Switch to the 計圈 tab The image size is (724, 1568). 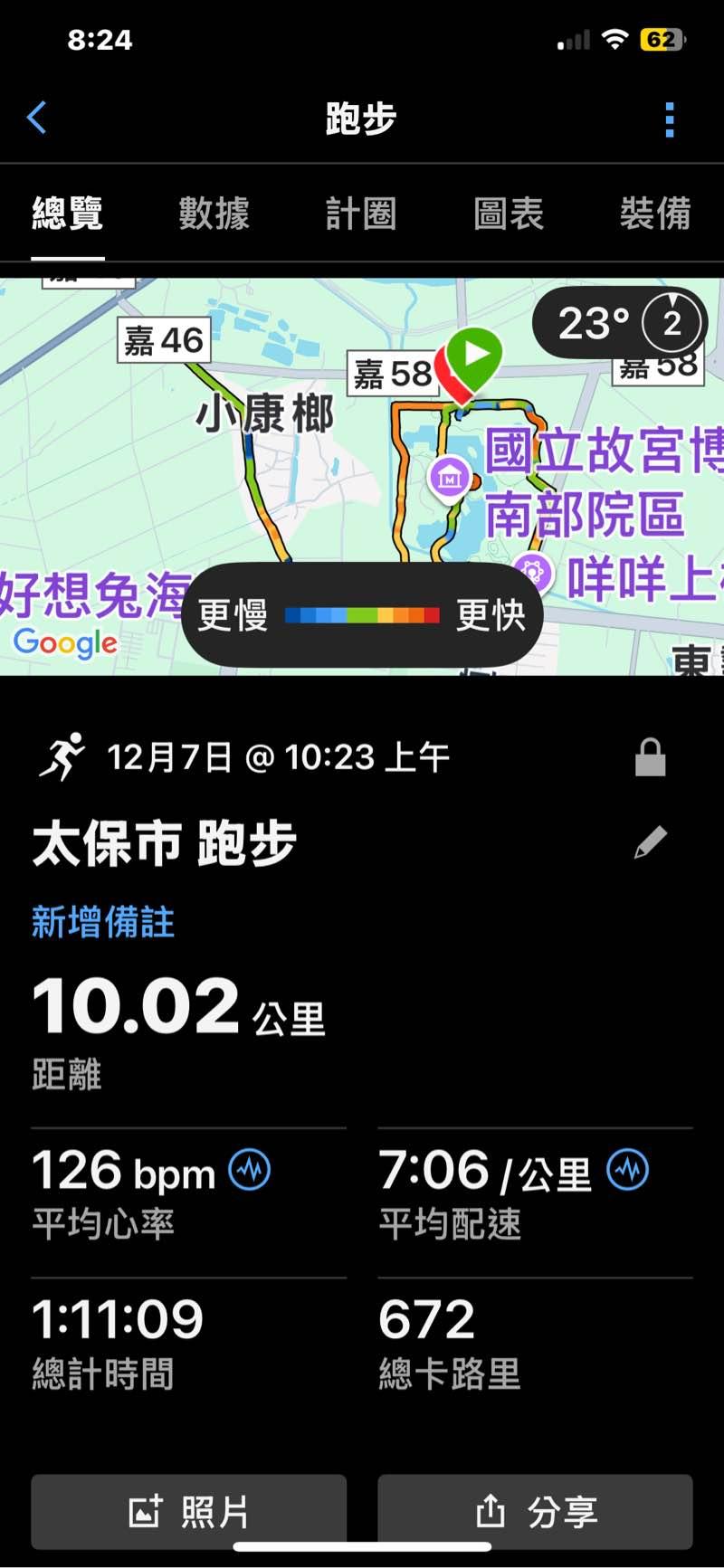[x=361, y=214]
